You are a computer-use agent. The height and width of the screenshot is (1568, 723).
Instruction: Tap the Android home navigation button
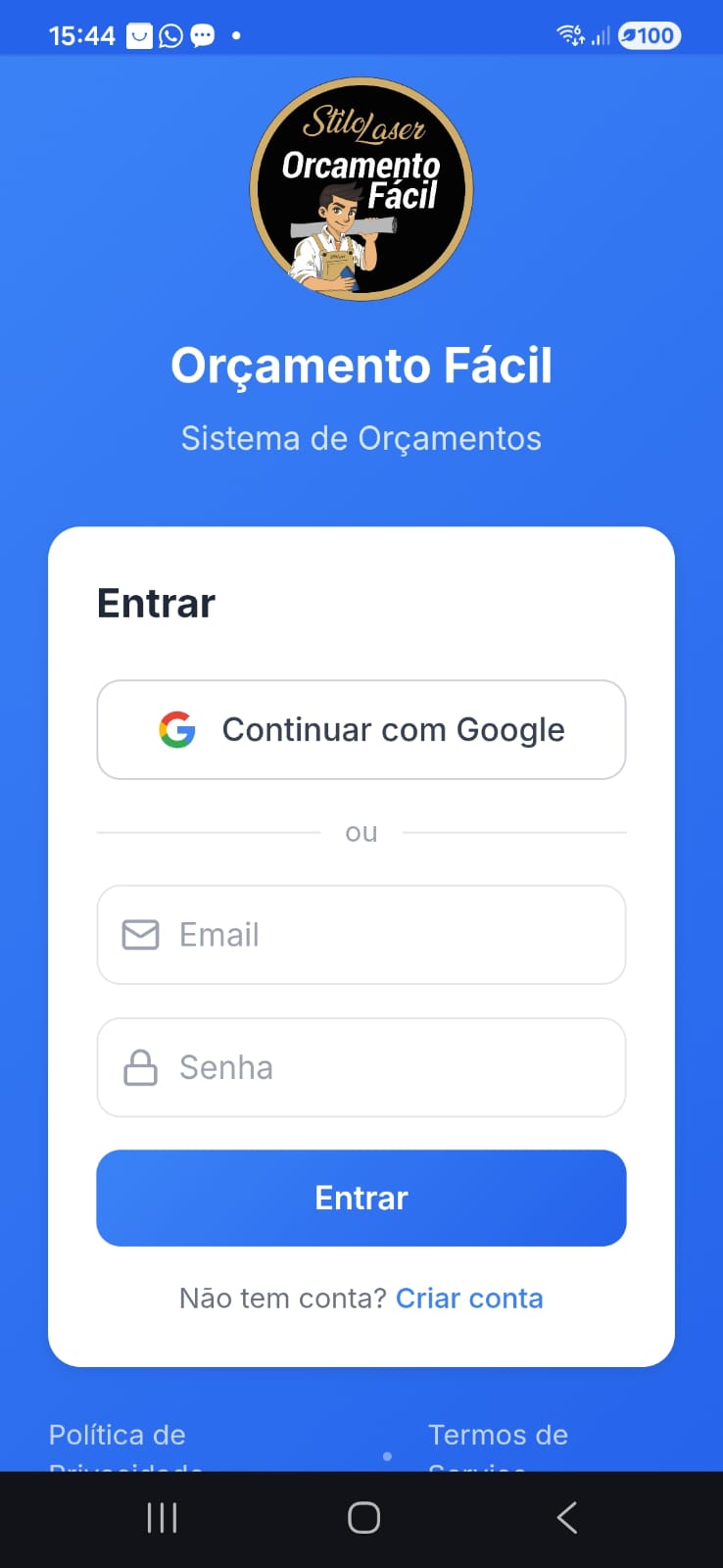361,1516
